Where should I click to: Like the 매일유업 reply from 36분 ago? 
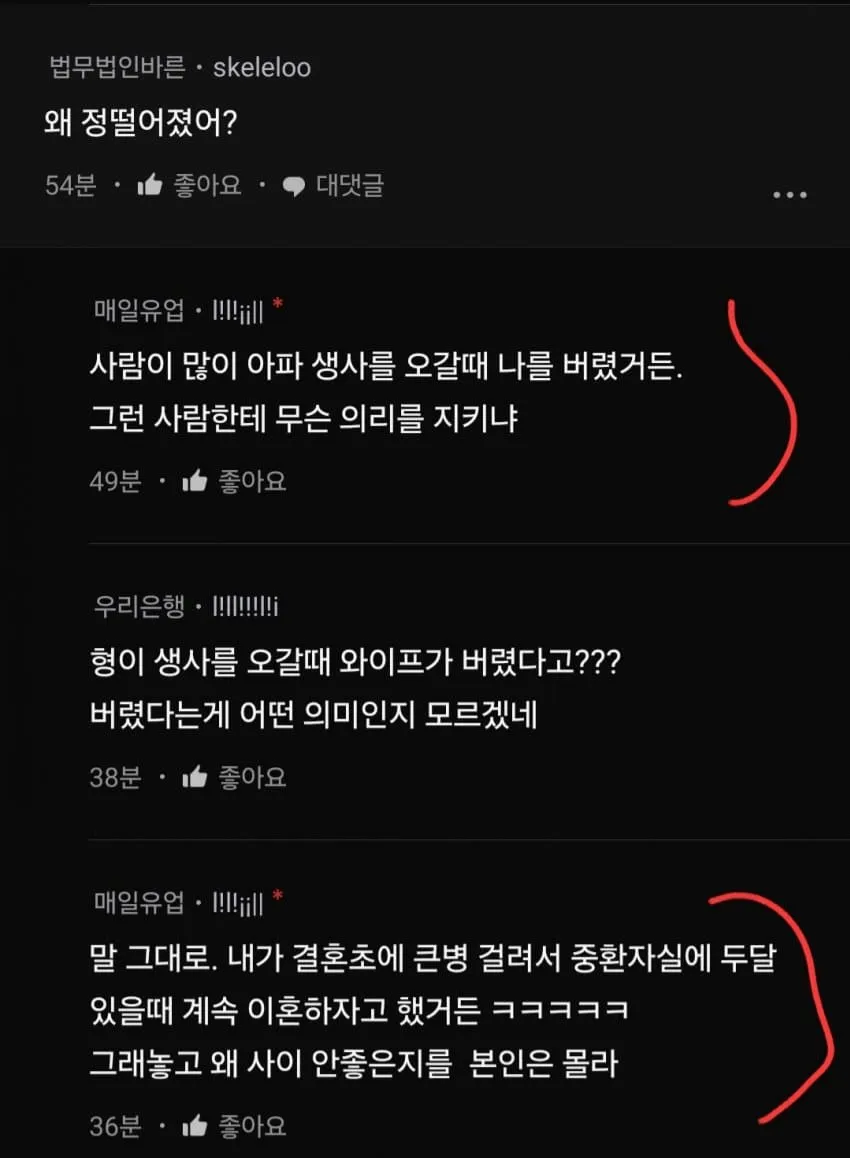(x=234, y=1125)
